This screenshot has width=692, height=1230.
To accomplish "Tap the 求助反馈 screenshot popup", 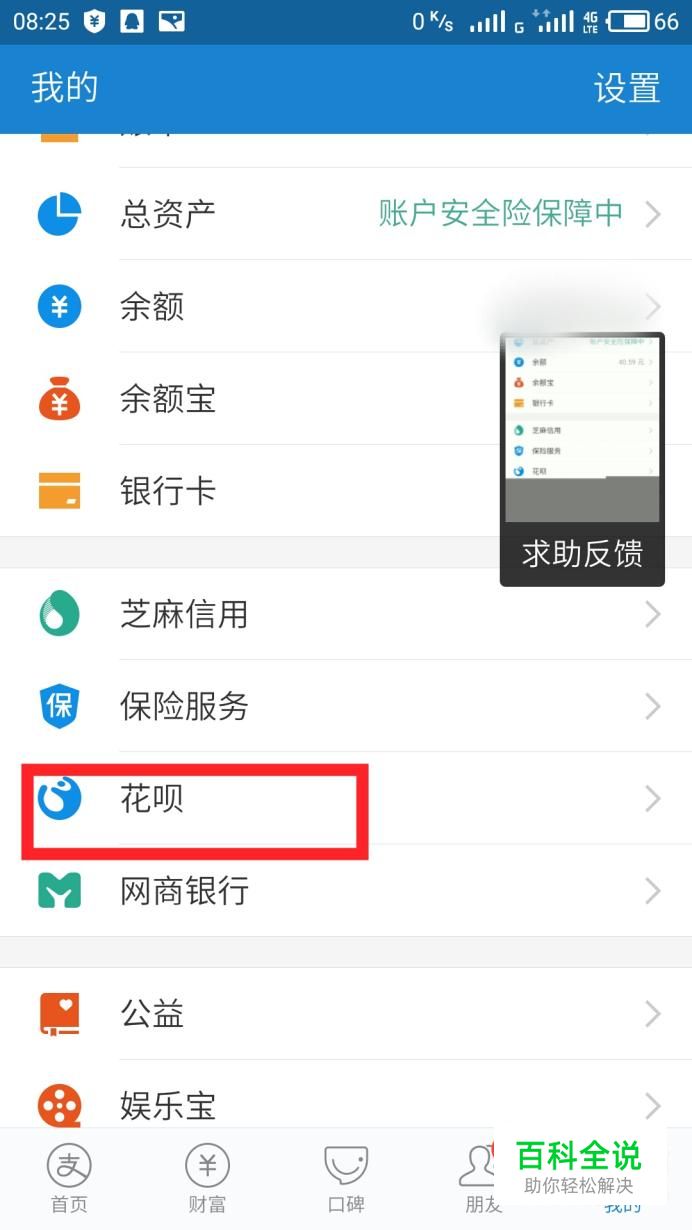I will (x=582, y=460).
